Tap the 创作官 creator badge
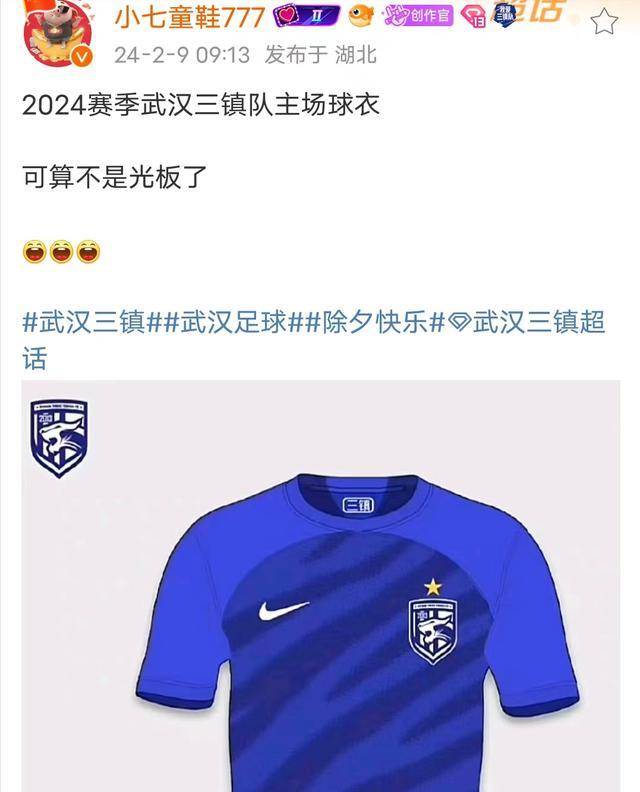 tap(419, 15)
